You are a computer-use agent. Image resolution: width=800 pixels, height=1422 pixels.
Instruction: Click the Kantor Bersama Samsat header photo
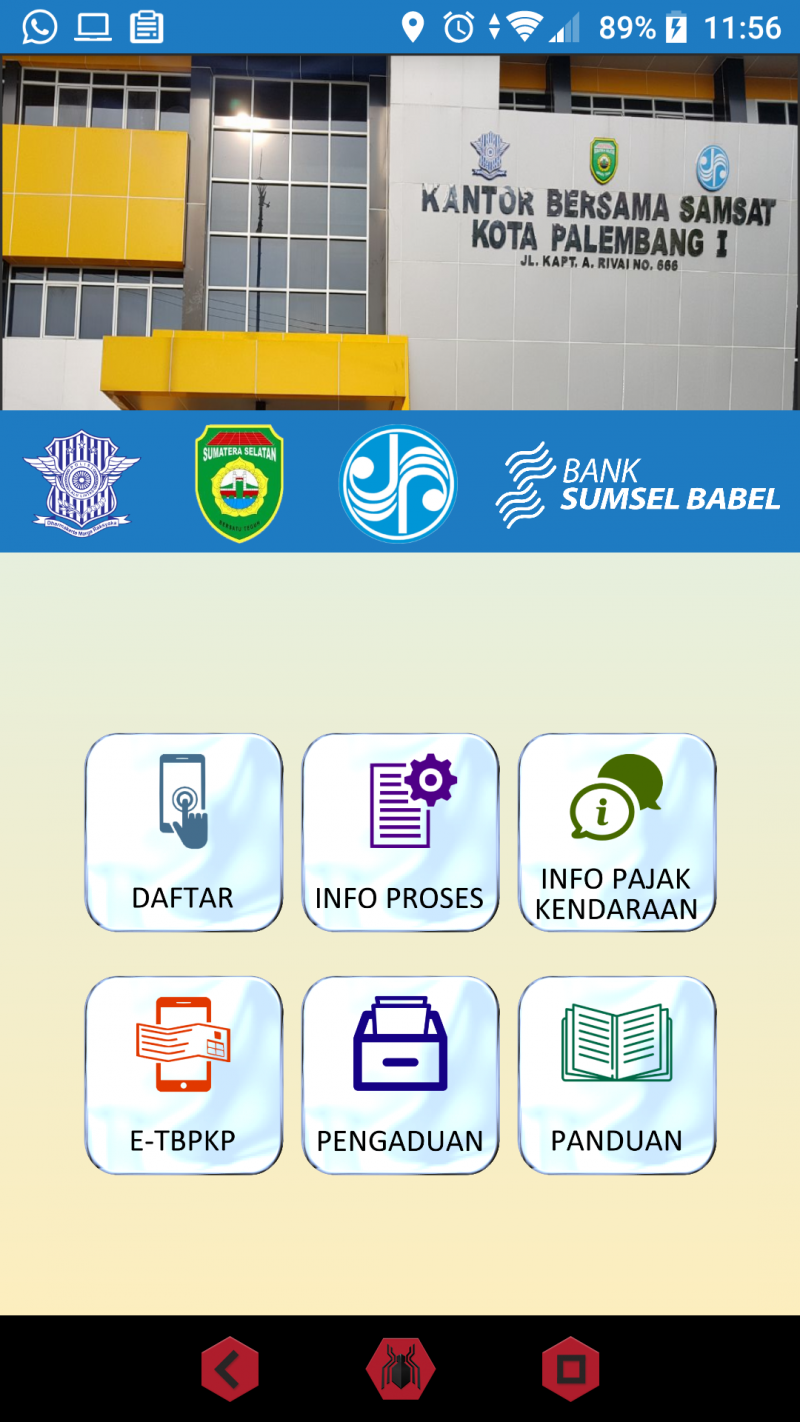[400, 230]
